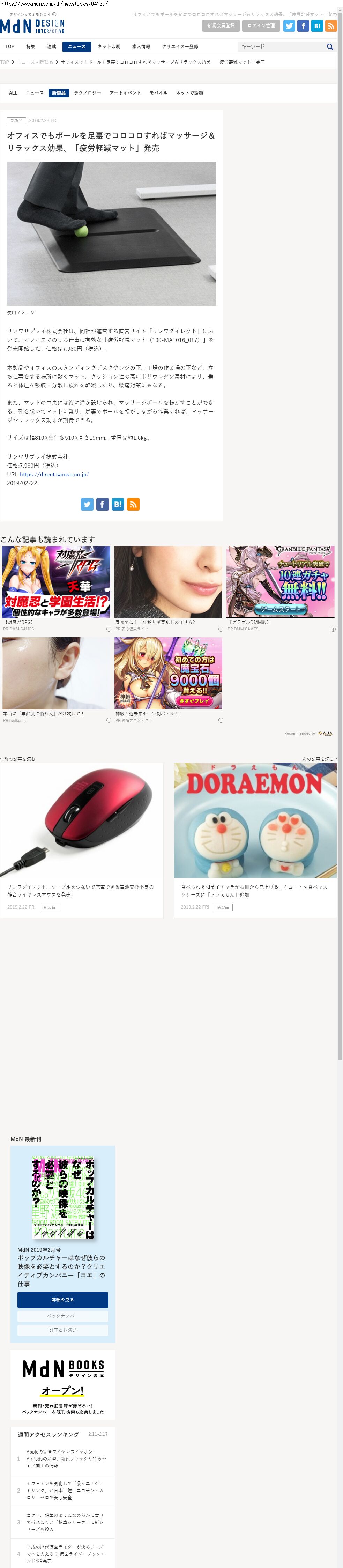Tap the 詳細を見る button
The image size is (343, 1568).
pos(63,1300)
